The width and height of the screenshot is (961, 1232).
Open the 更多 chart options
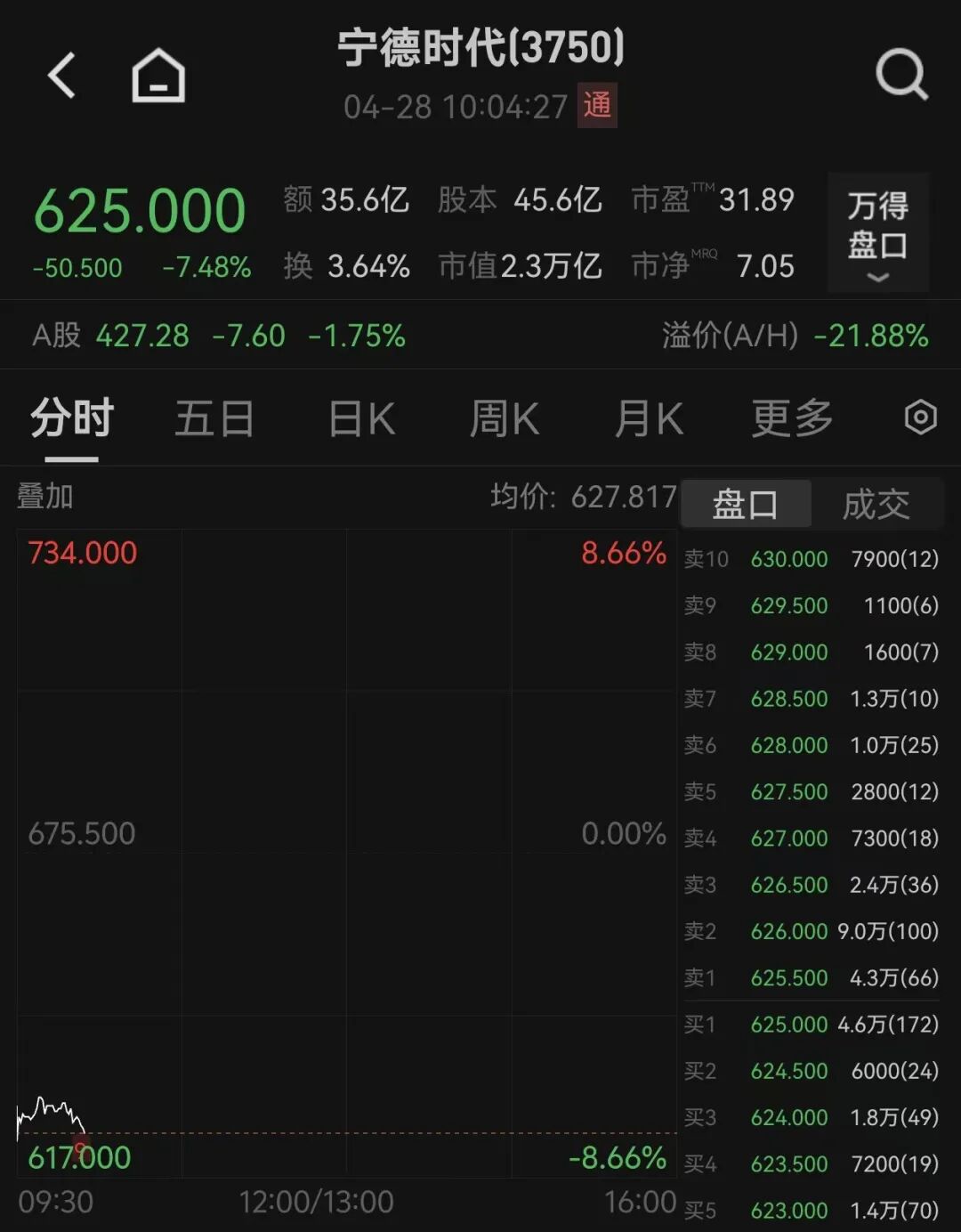click(x=792, y=419)
